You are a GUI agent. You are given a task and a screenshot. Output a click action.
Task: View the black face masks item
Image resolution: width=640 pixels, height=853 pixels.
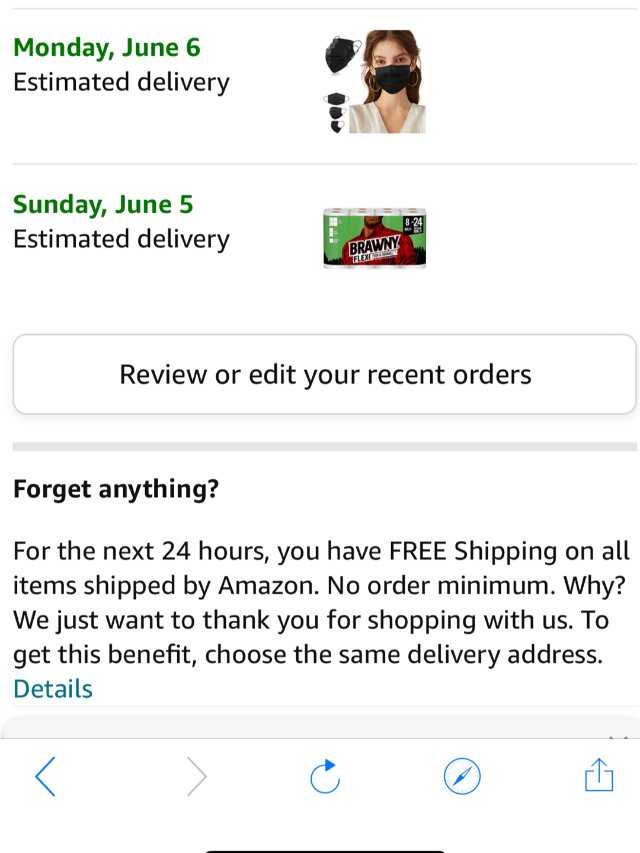[375, 82]
